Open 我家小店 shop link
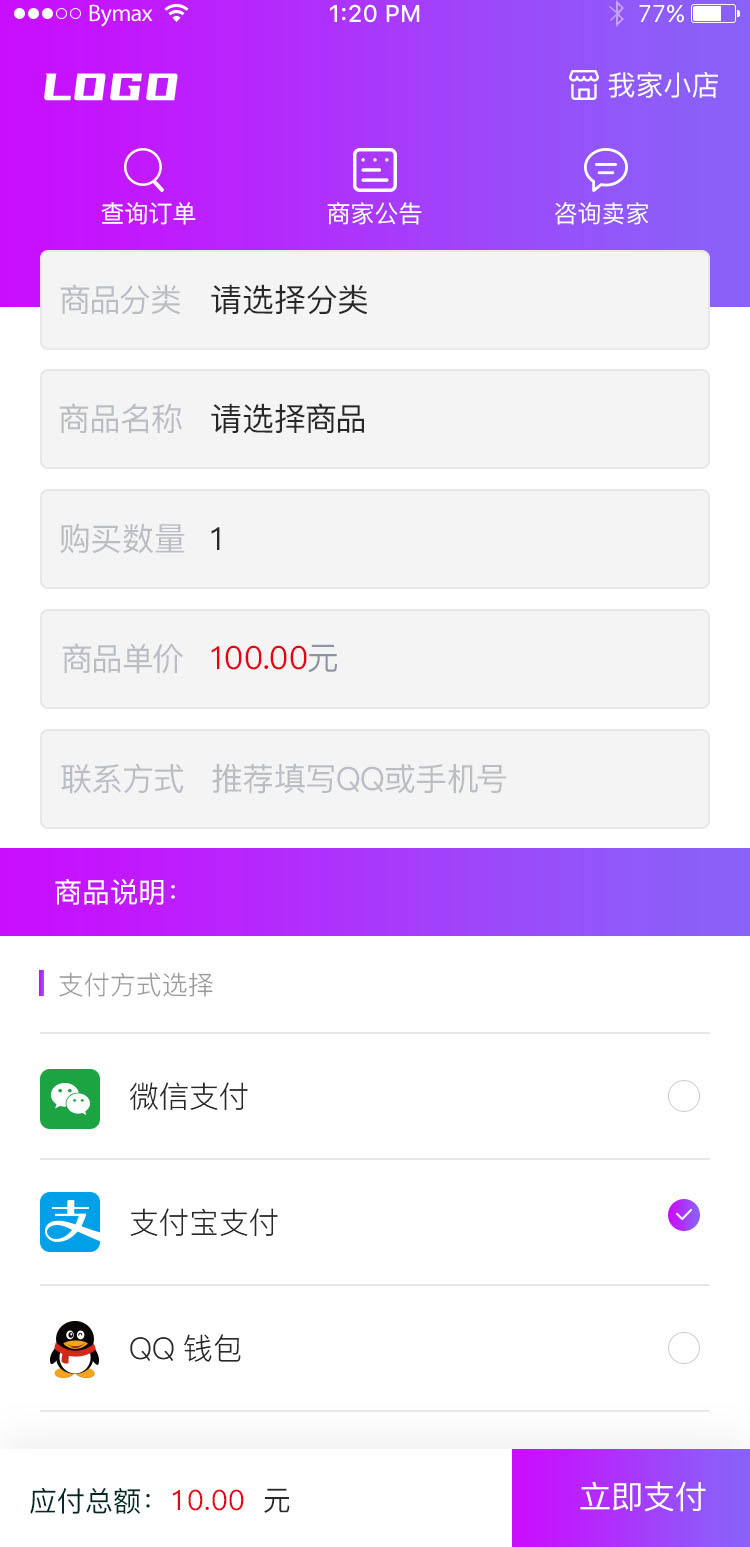The image size is (750, 1547). point(644,86)
